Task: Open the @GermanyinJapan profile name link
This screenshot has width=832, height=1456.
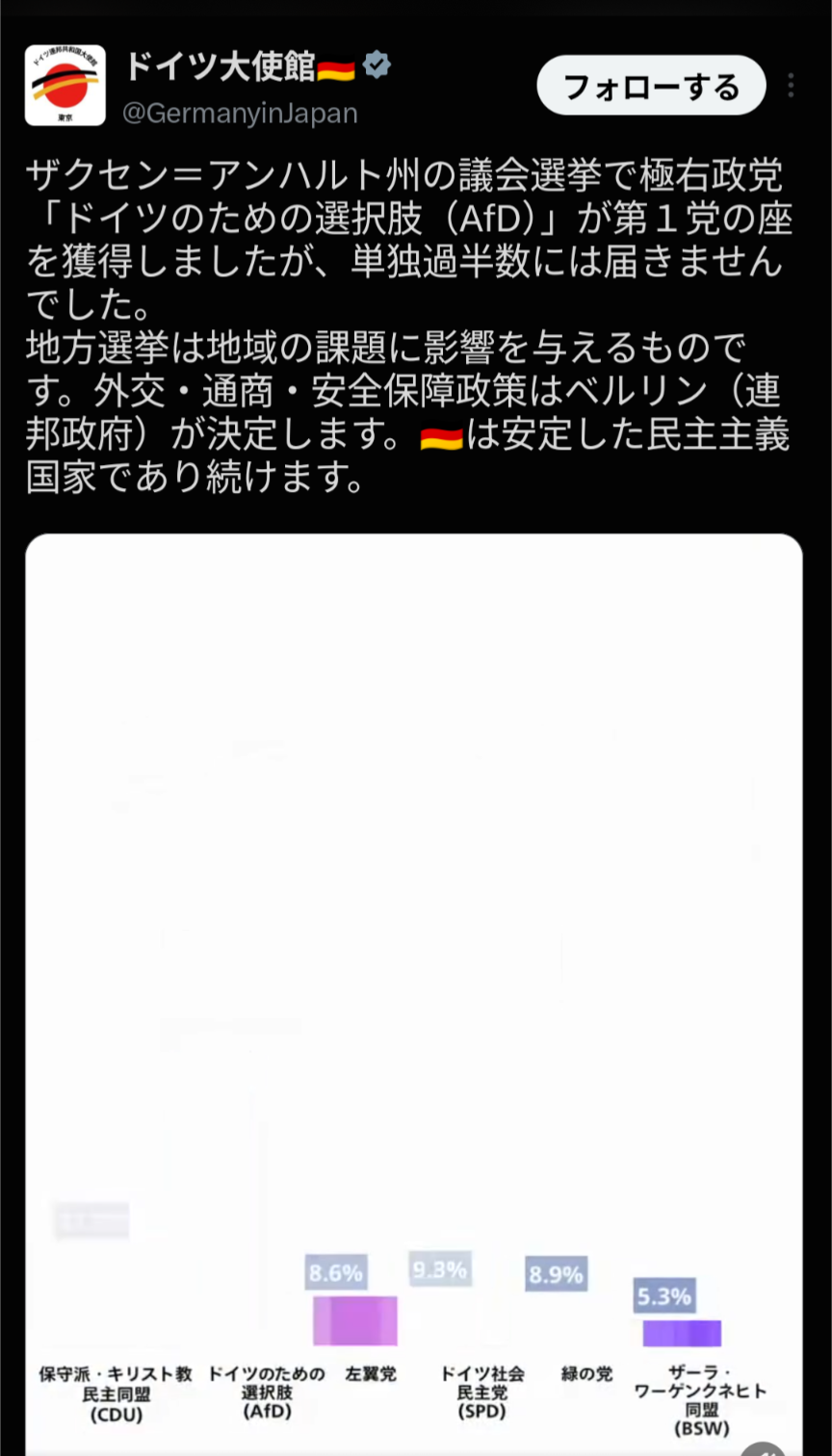Action: (x=240, y=114)
